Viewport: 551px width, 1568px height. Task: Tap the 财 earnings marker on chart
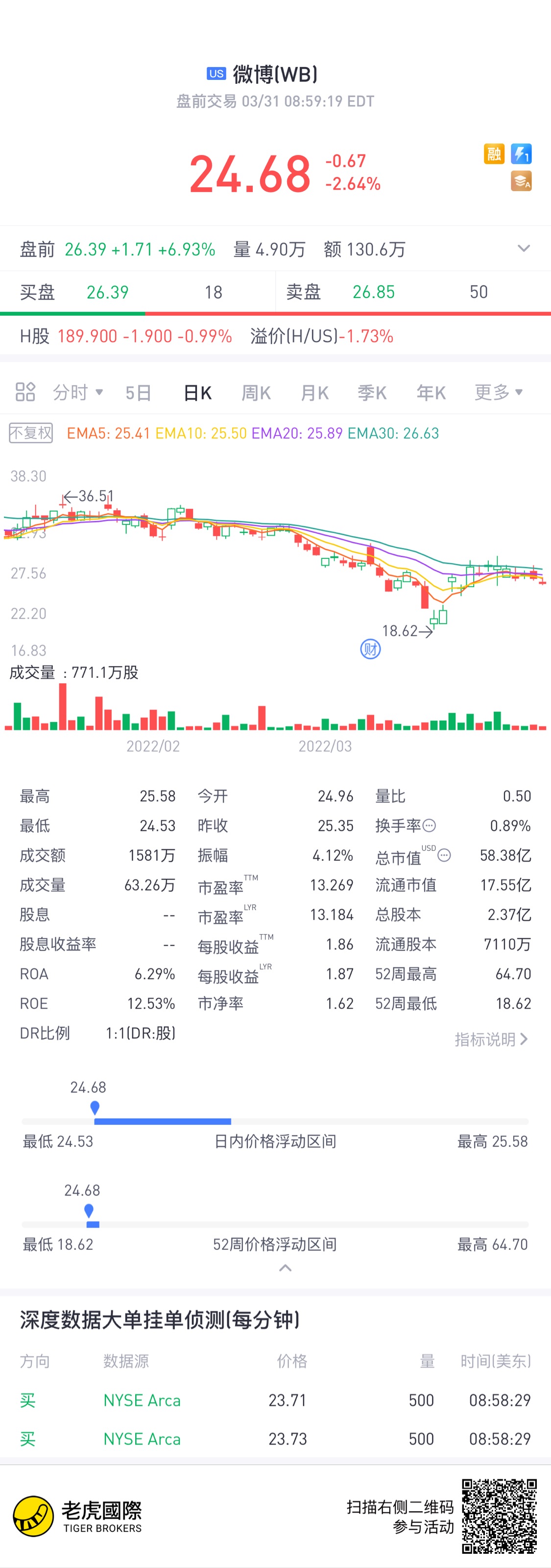[370, 649]
